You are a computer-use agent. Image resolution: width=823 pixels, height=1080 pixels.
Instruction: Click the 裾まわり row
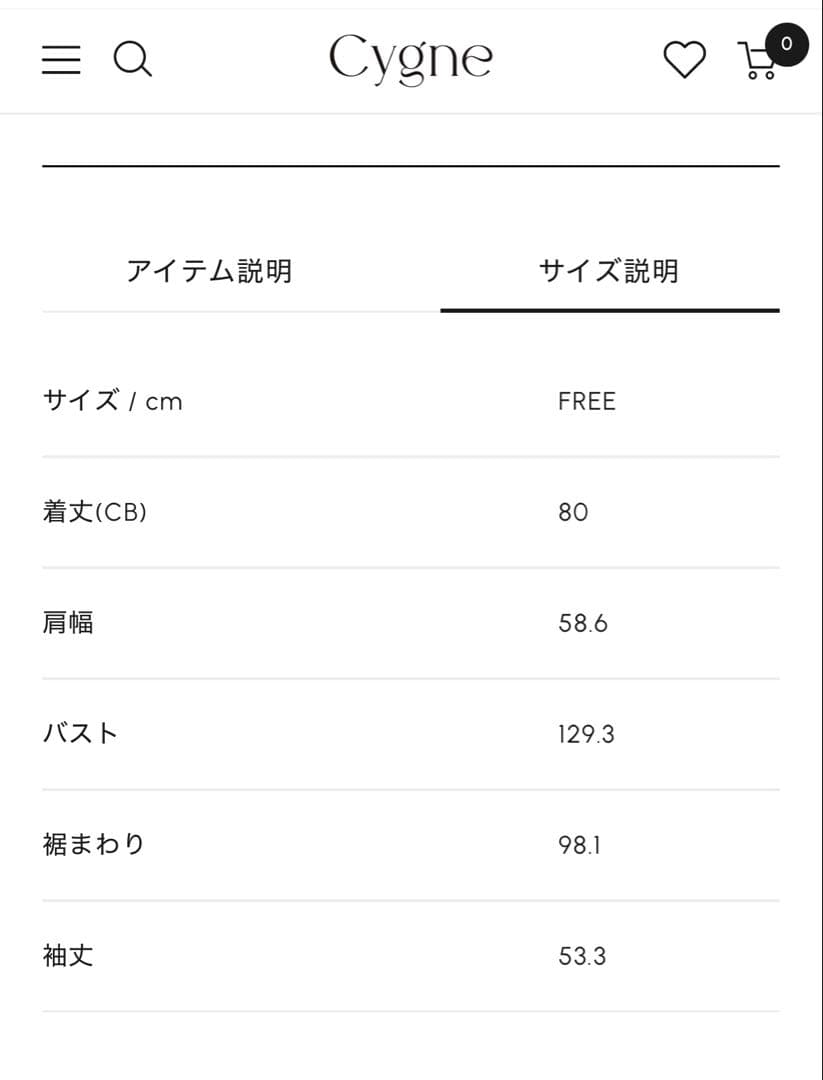point(95,844)
